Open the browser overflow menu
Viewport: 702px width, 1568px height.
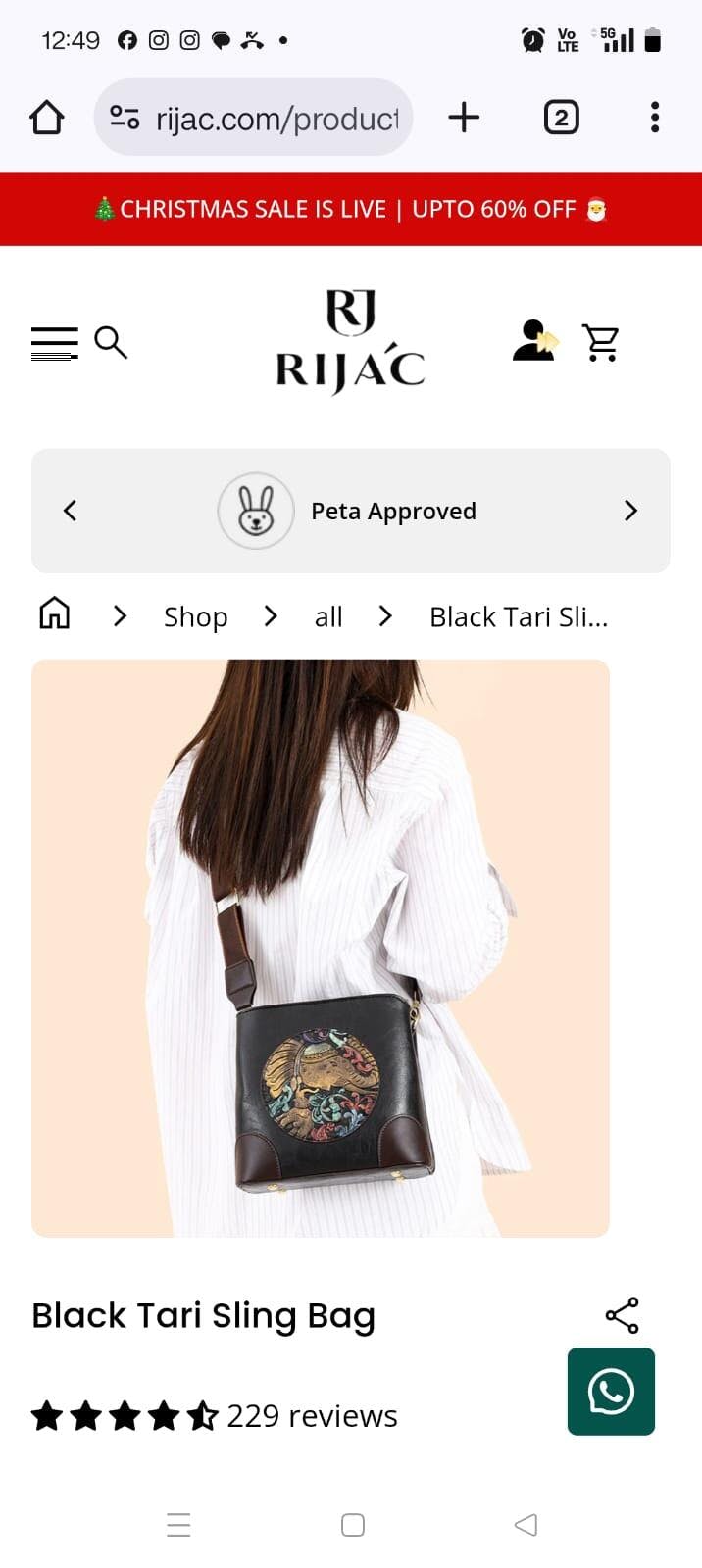click(654, 118)
